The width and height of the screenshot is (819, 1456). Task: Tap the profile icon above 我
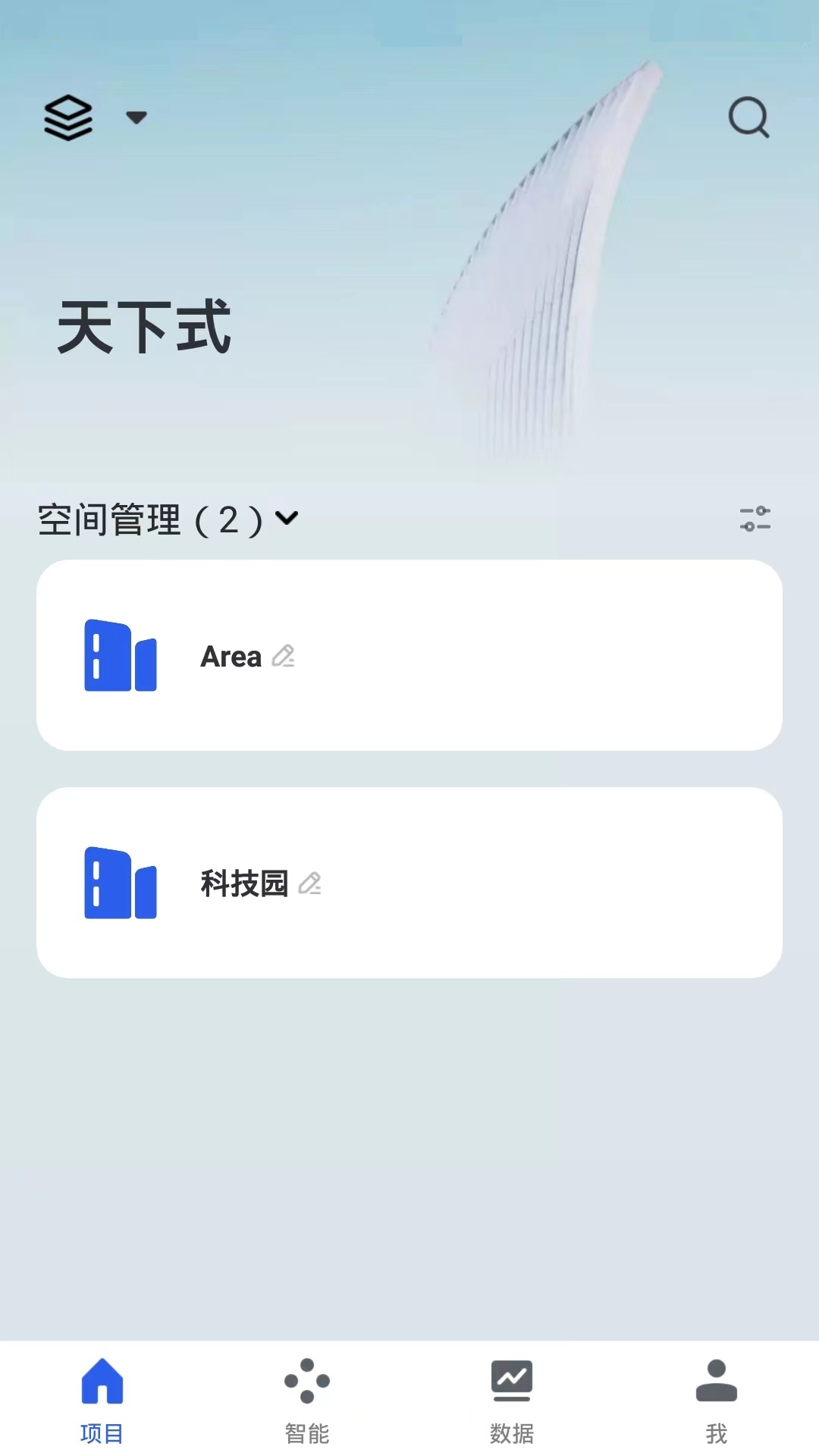point(717,1382)
